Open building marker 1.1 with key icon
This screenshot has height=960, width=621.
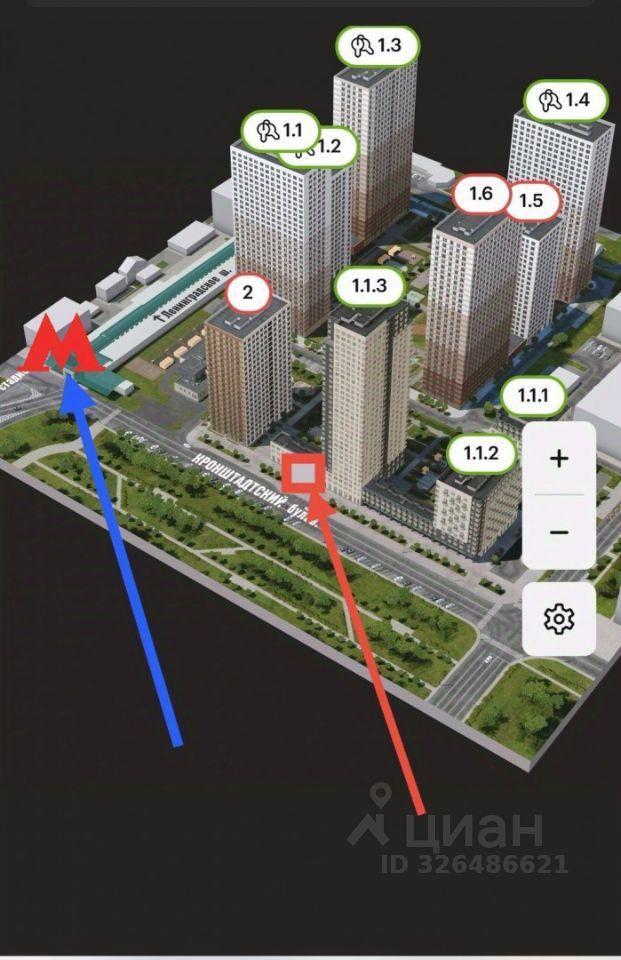coord(279,131)
